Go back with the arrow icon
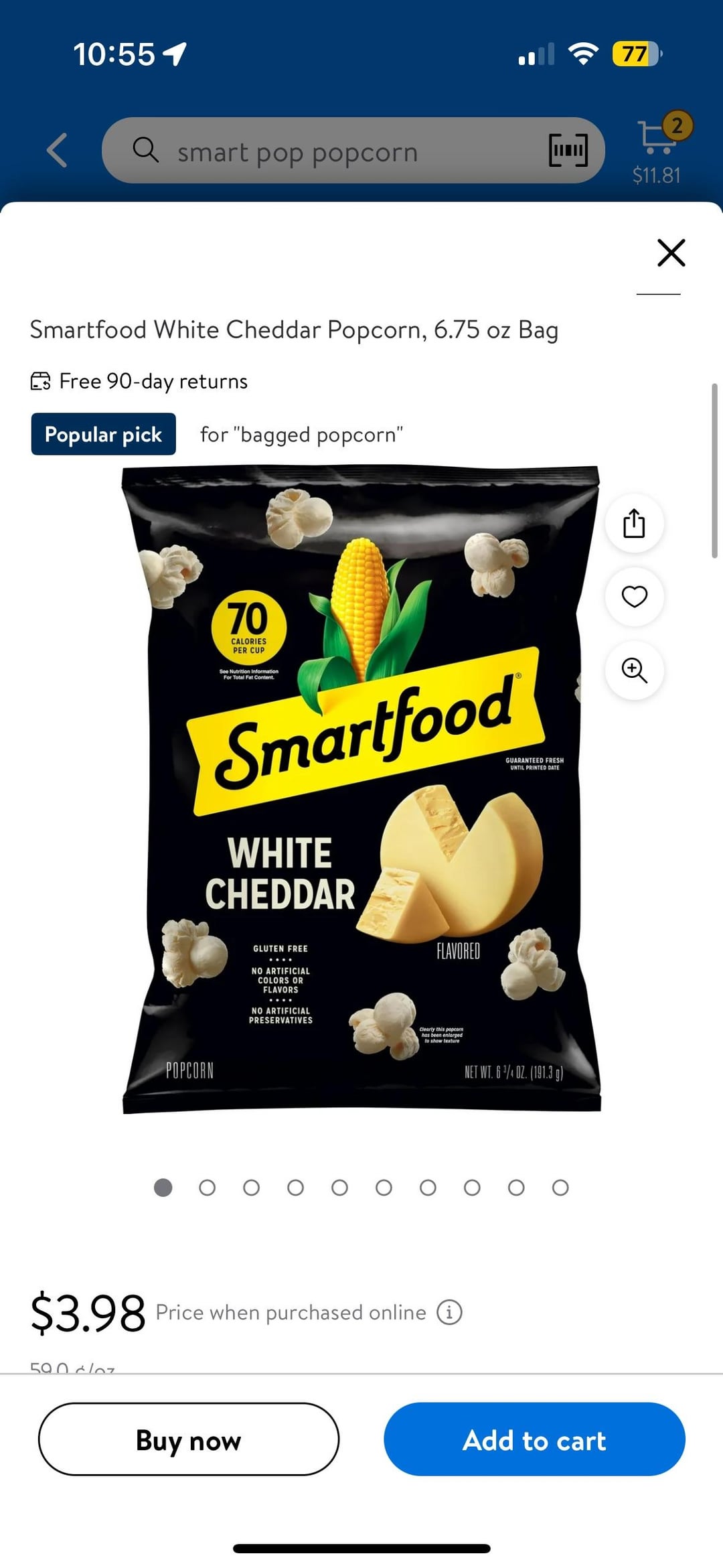This screenshot has width=723, height=1568. (x=58, y=150)
